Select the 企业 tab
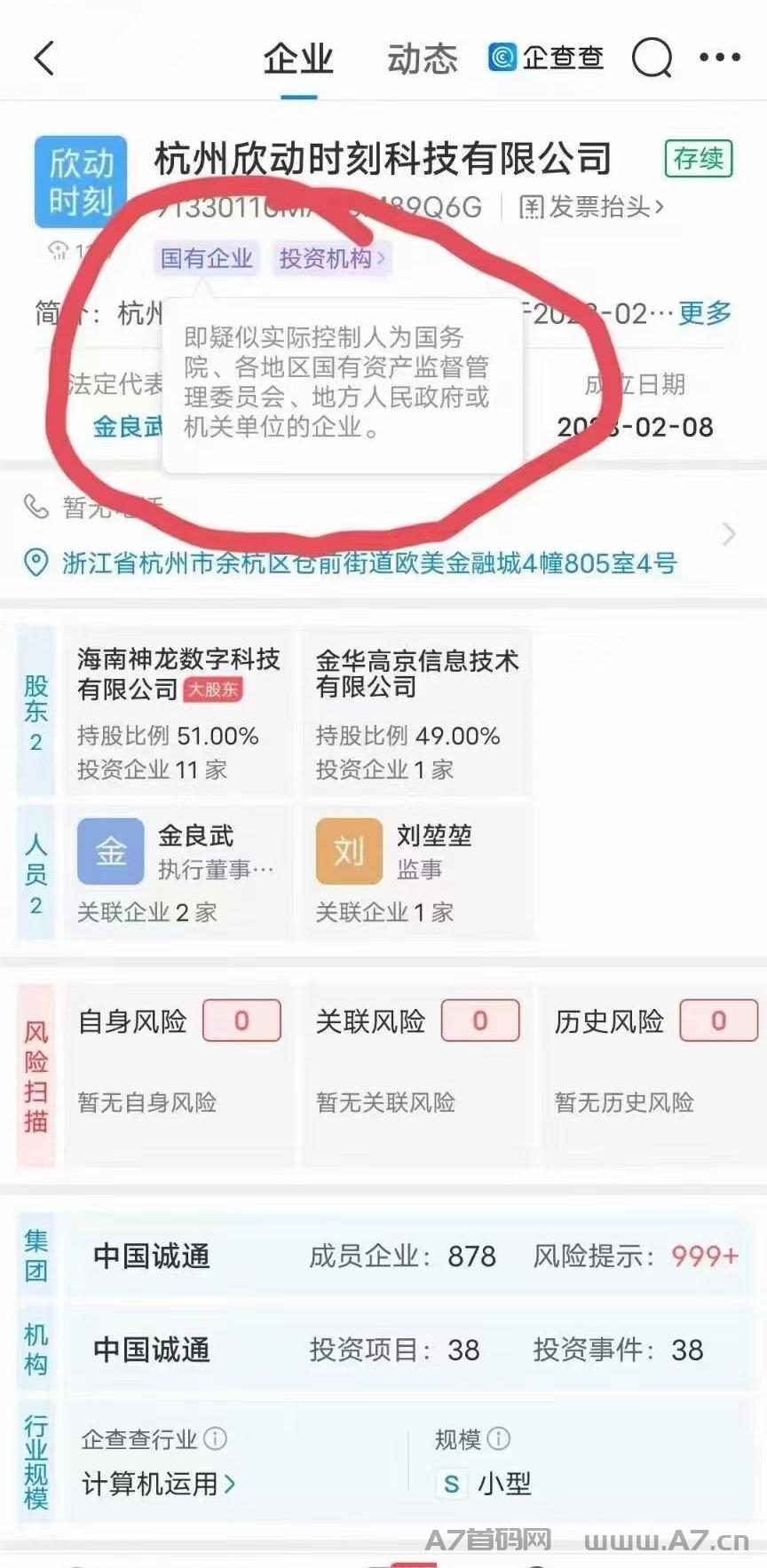 coord(298,59)
